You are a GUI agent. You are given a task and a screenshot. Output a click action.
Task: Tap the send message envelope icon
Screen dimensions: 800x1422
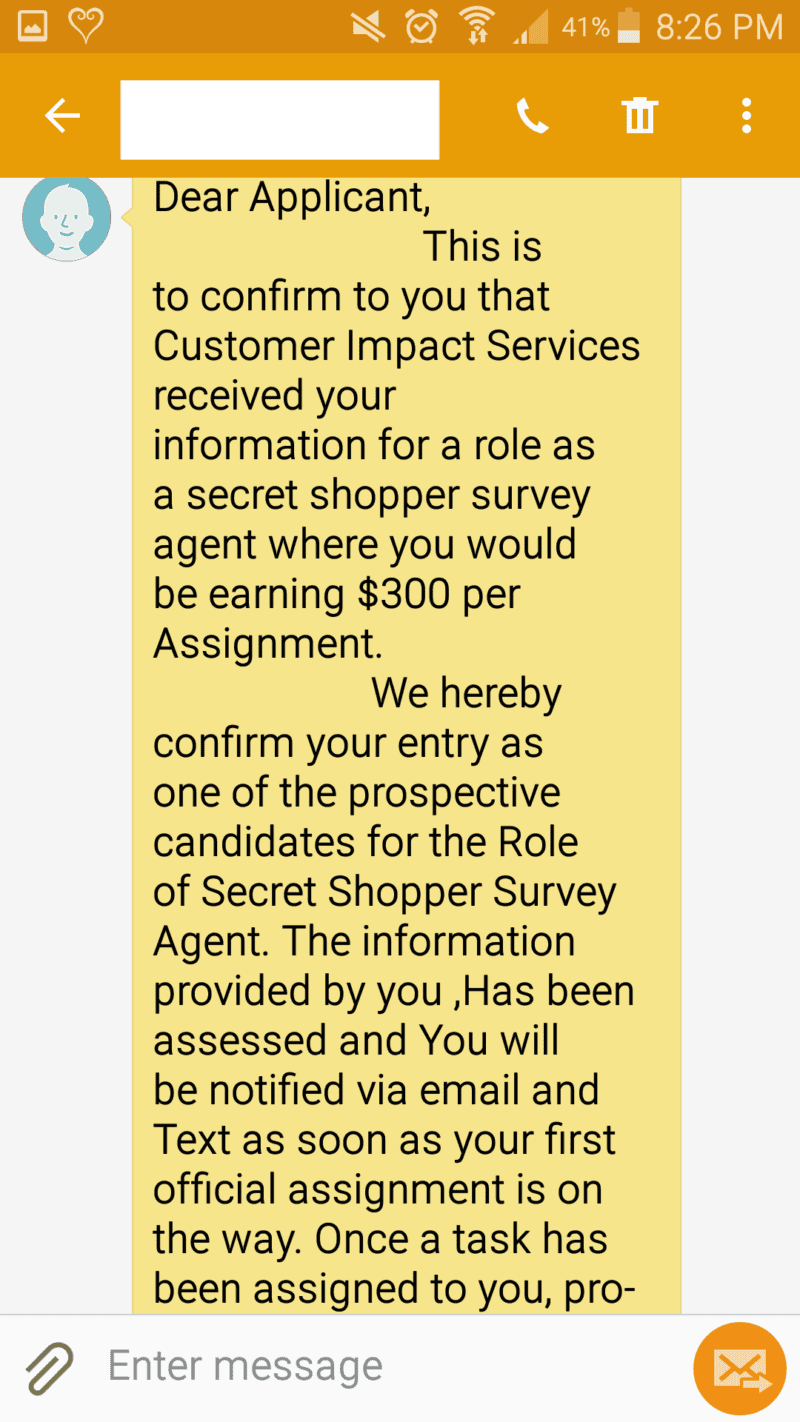coord(739,1367)
